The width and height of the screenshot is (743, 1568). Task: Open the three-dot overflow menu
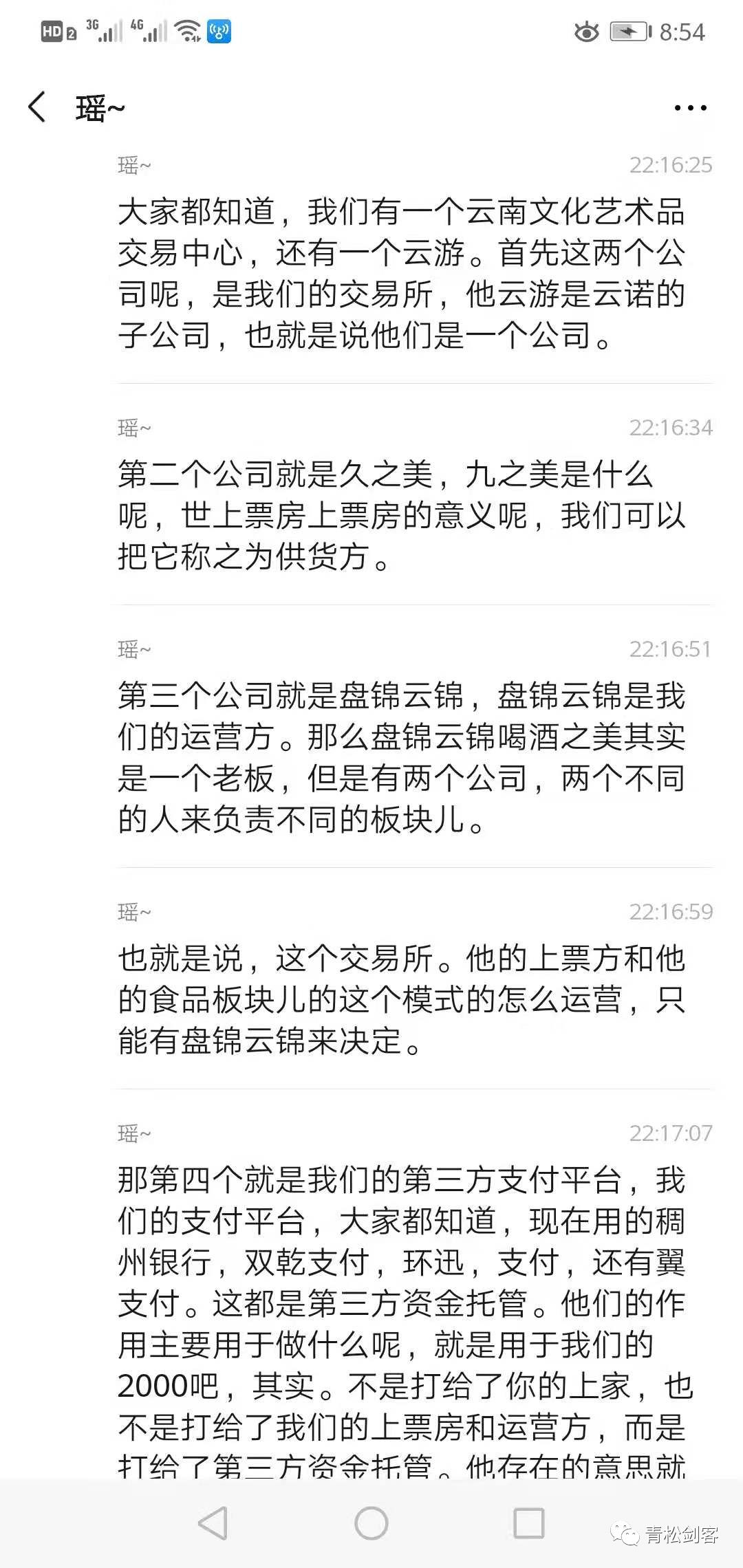pyautogui.click(x=690, y=108)
